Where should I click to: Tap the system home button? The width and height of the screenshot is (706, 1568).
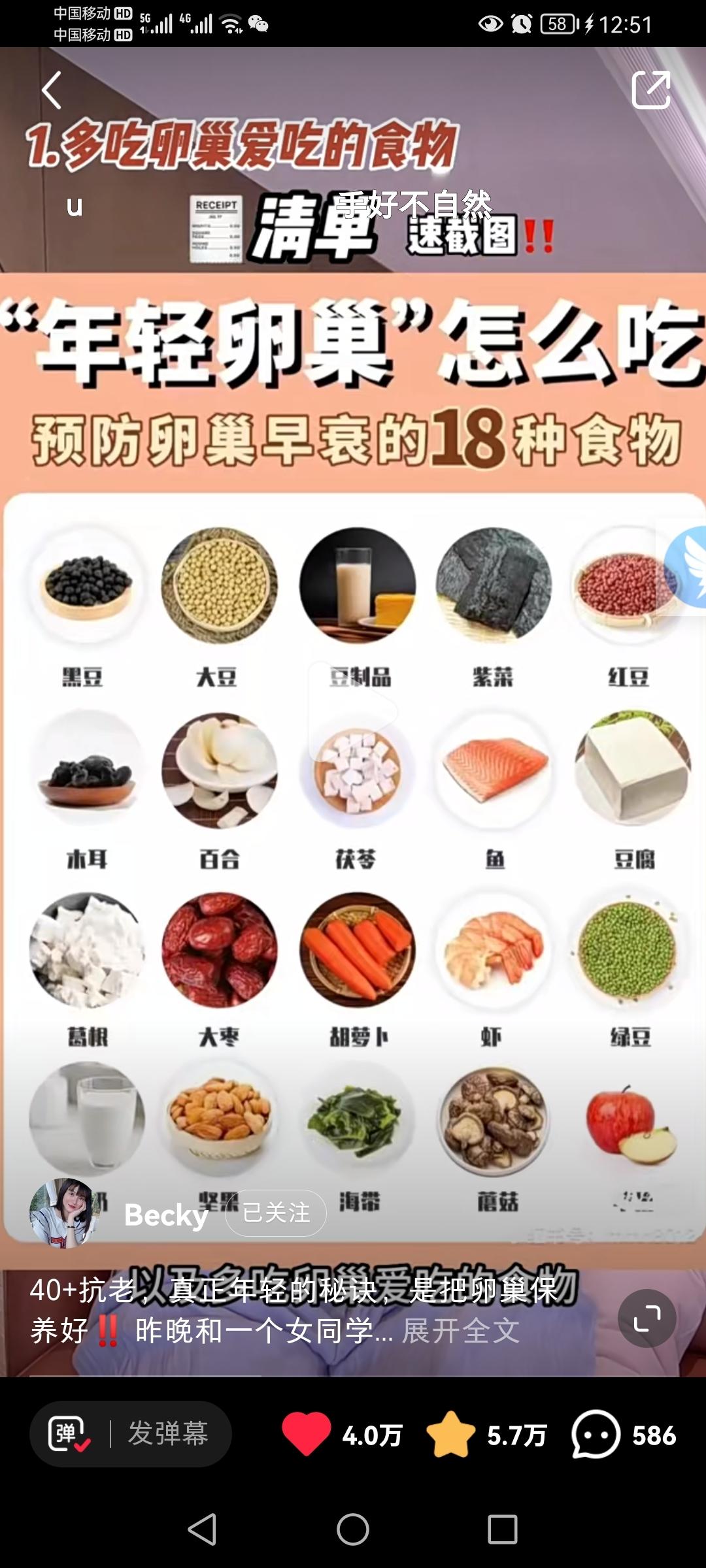pyautogui.click(x=353, y=1529)
